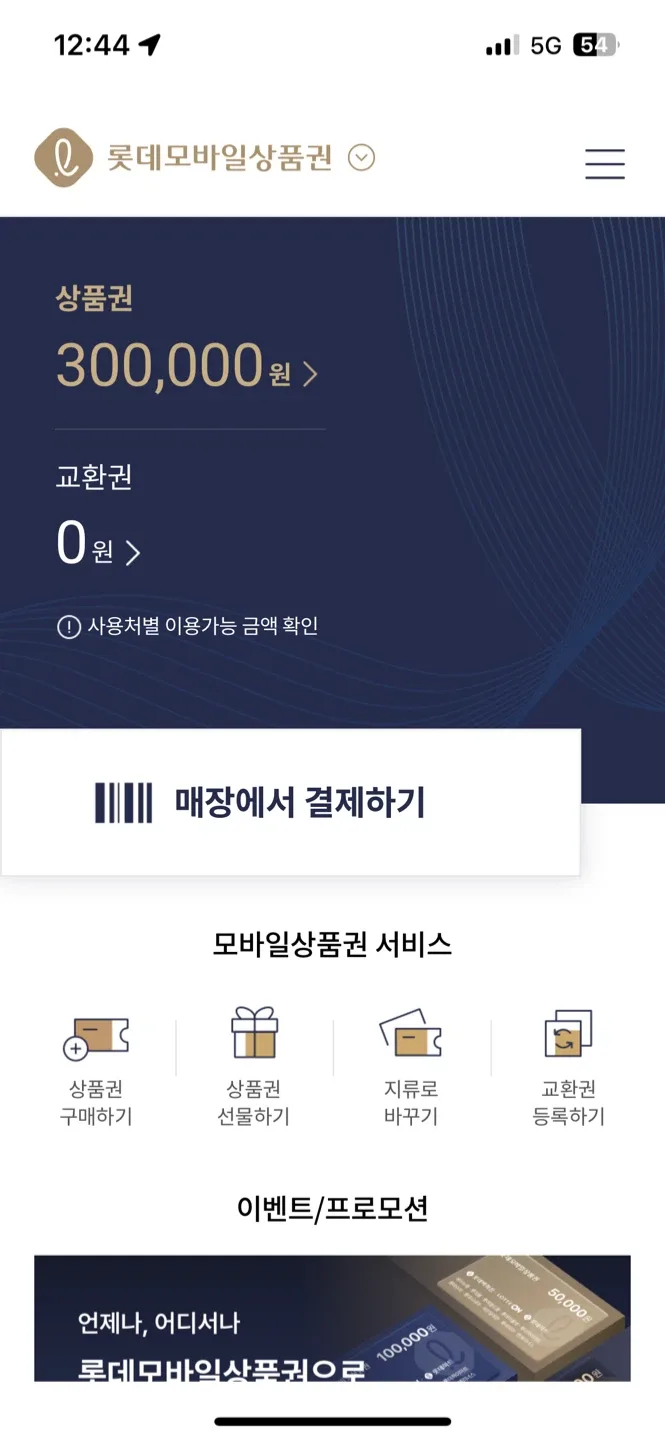Open the 롯데모바일상품권 promotion banner

tap(332, 1318)
